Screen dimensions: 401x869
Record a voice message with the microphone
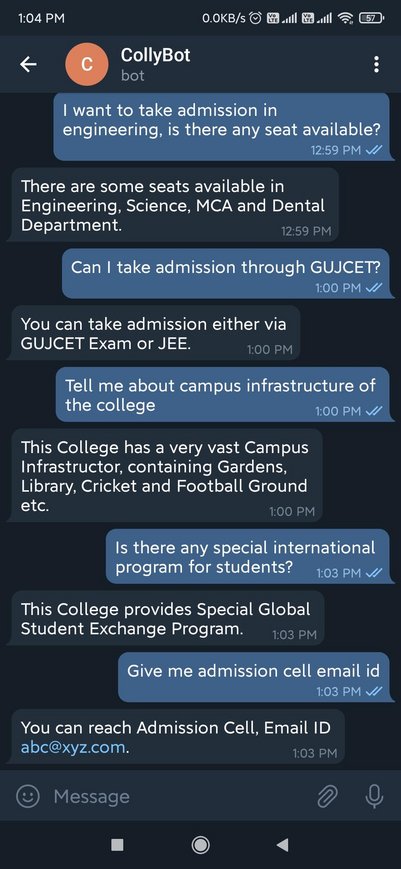coord(374,796)
